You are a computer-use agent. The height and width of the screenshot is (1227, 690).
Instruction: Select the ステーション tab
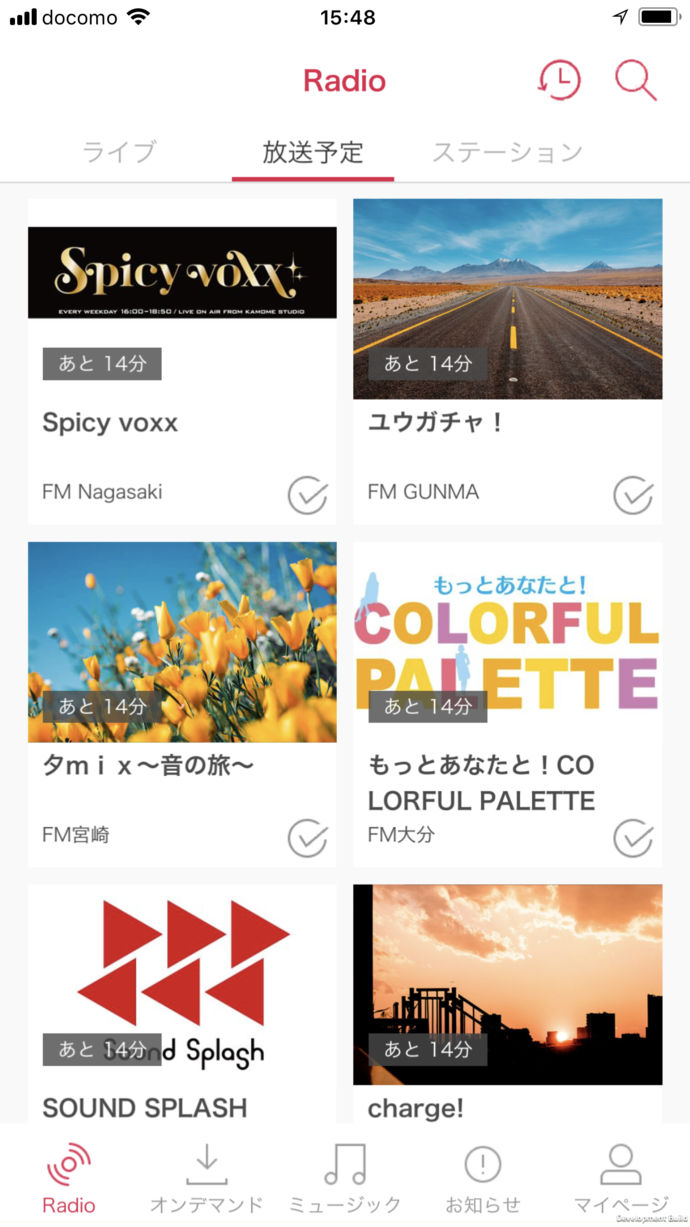(x=507, y=152)
